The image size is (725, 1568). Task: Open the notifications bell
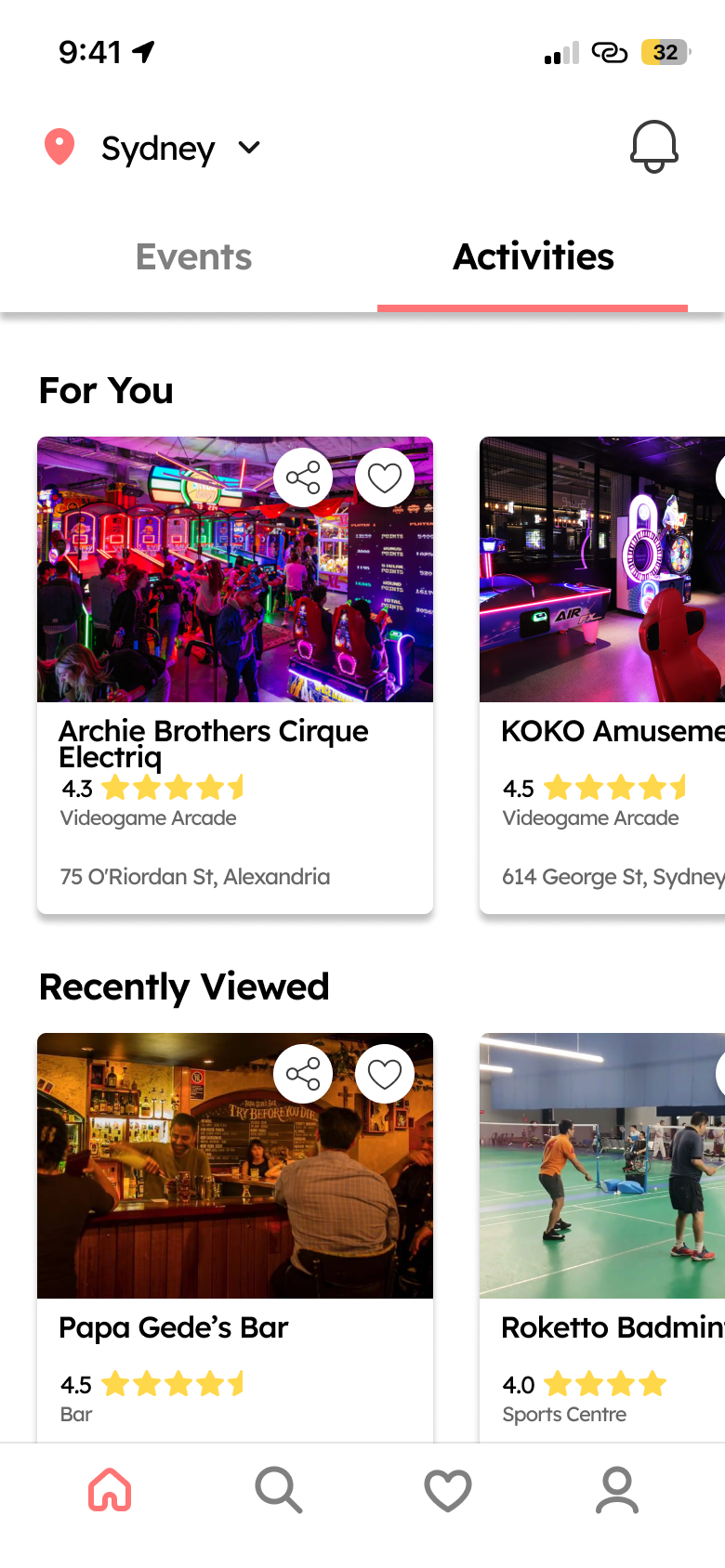tap(654, 147)
